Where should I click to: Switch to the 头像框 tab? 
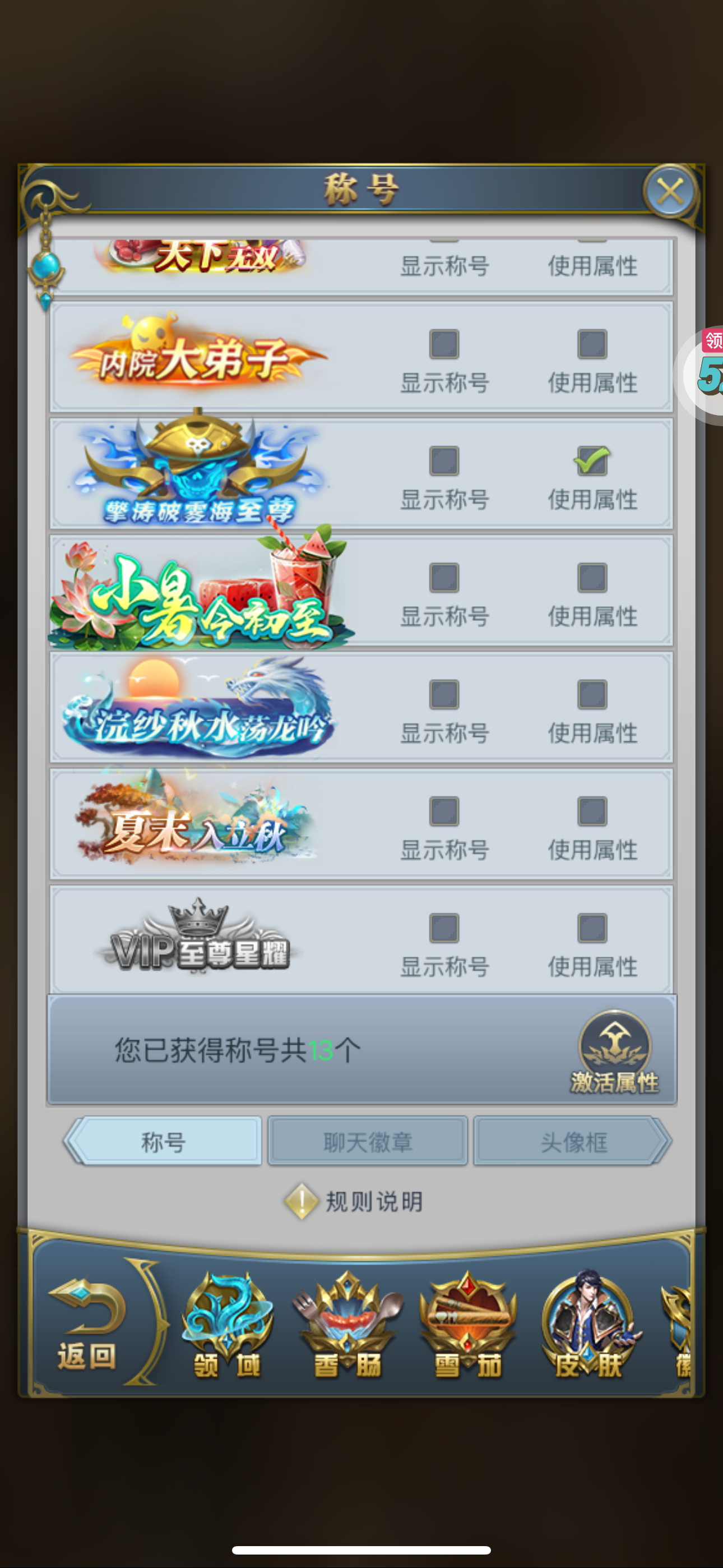[x=573, y=1141]
